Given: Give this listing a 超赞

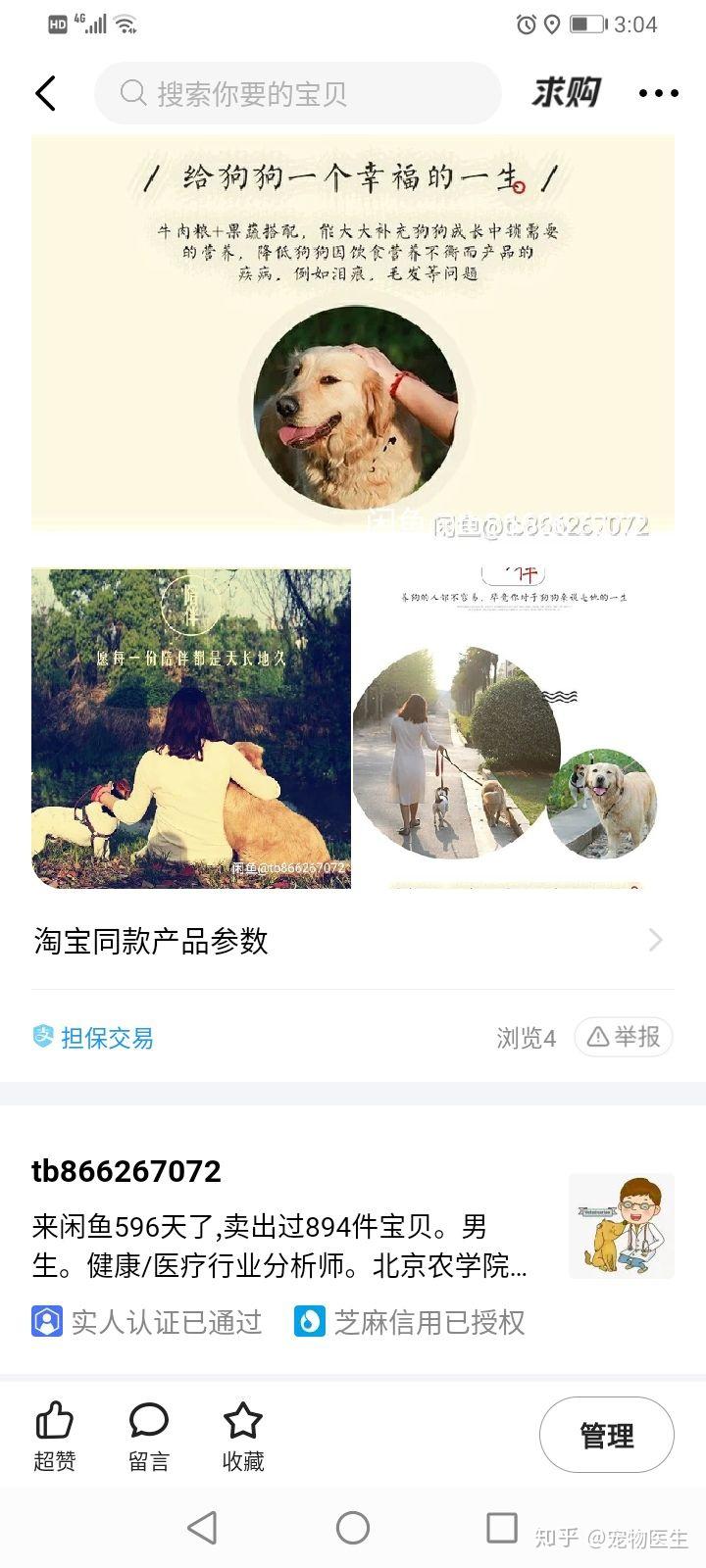Looking at the screenshot, I should click(55, 1436).
